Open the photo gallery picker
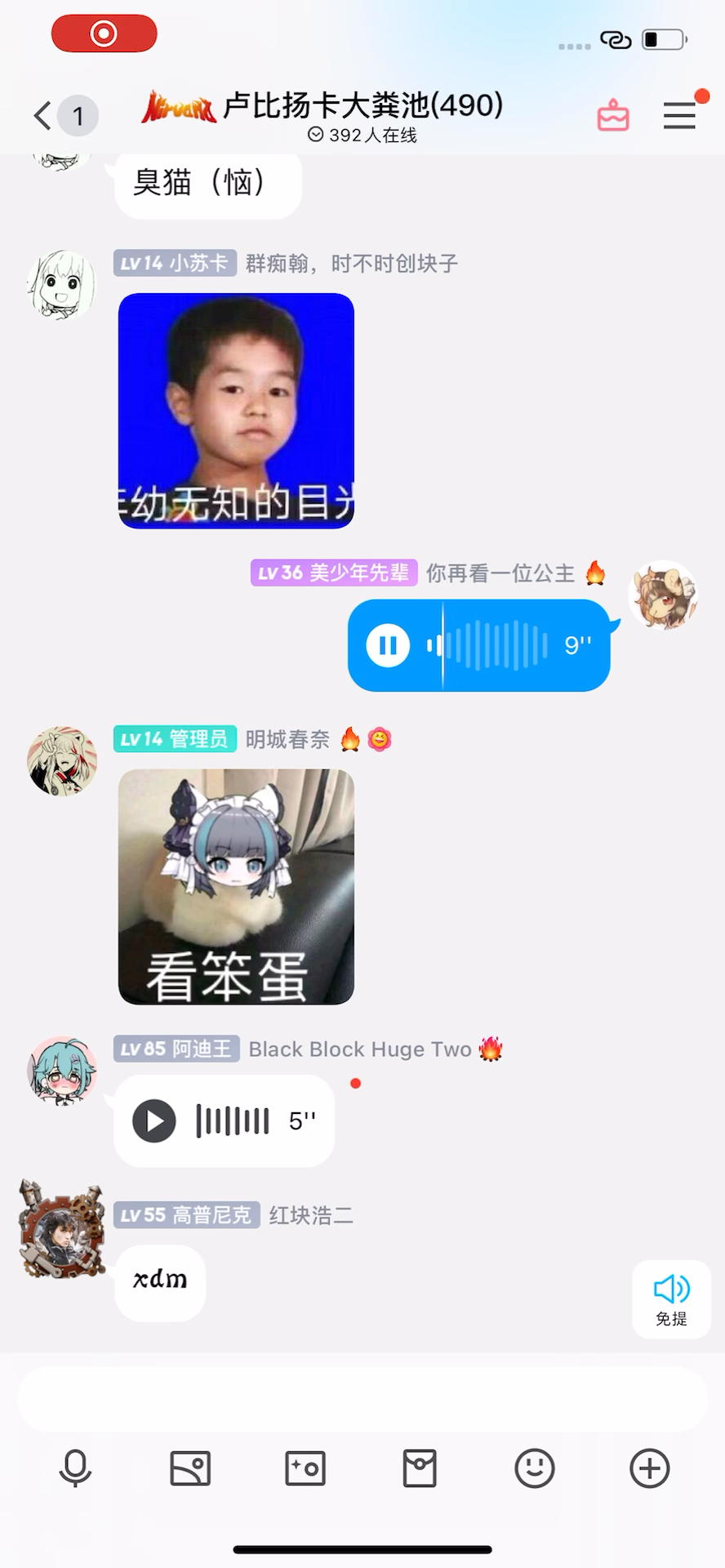Image resolution: width=725 pixels, height=1568 pixels. click(x=190, y=1468)
